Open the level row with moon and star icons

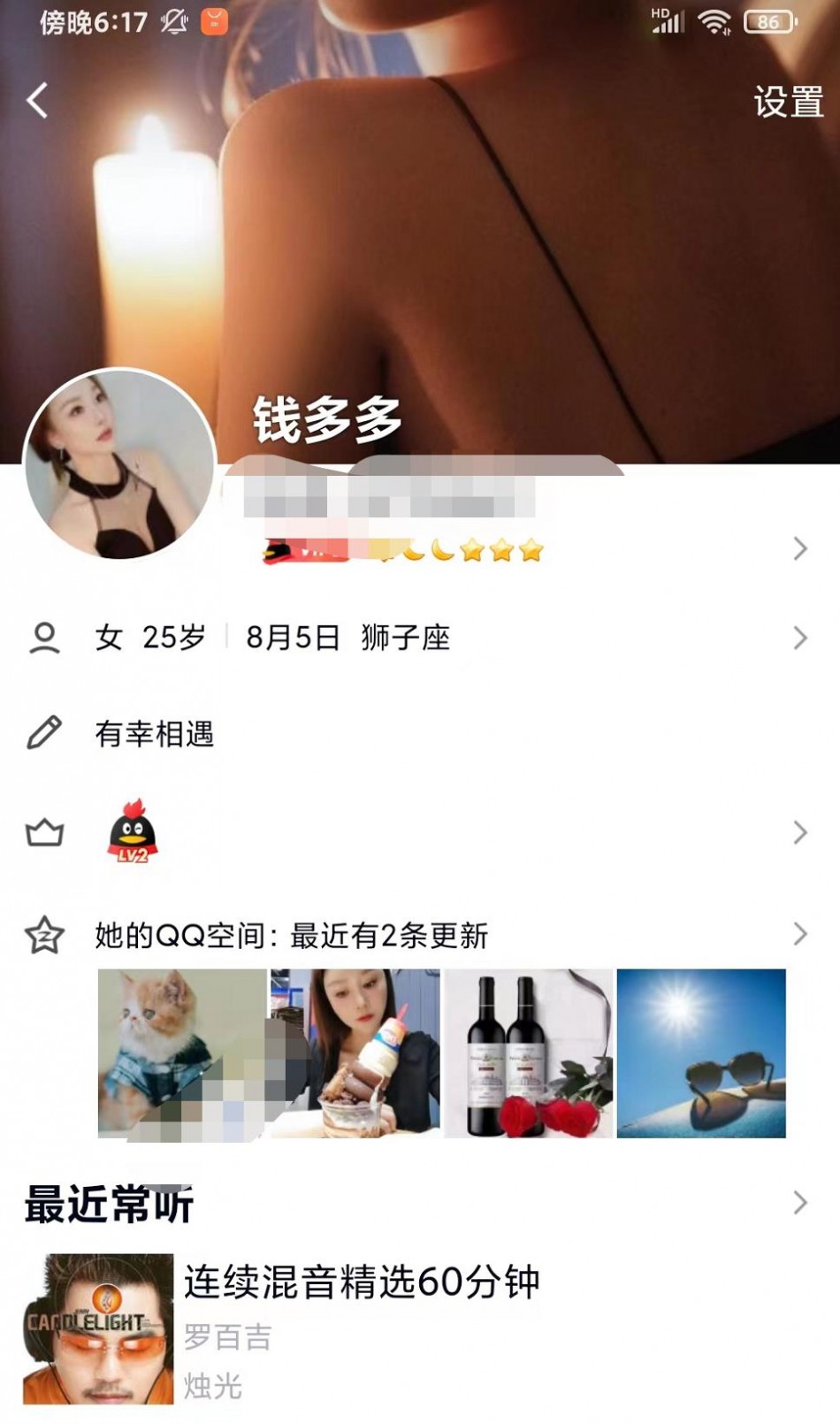531,550
